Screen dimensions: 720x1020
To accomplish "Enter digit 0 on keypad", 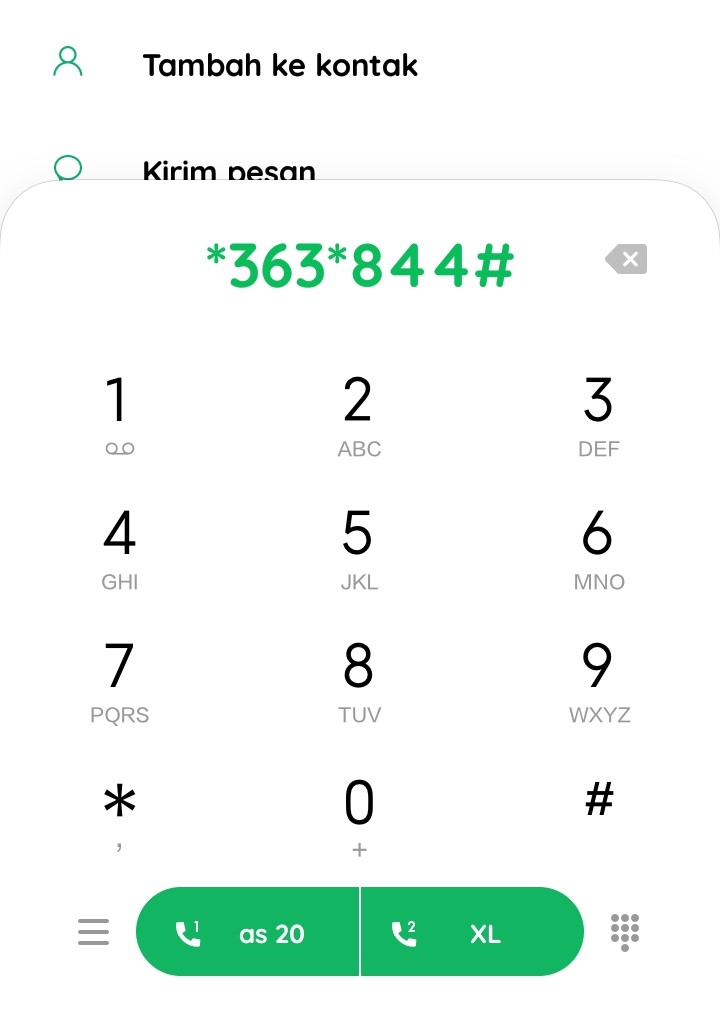I will [x=359, y=815].
